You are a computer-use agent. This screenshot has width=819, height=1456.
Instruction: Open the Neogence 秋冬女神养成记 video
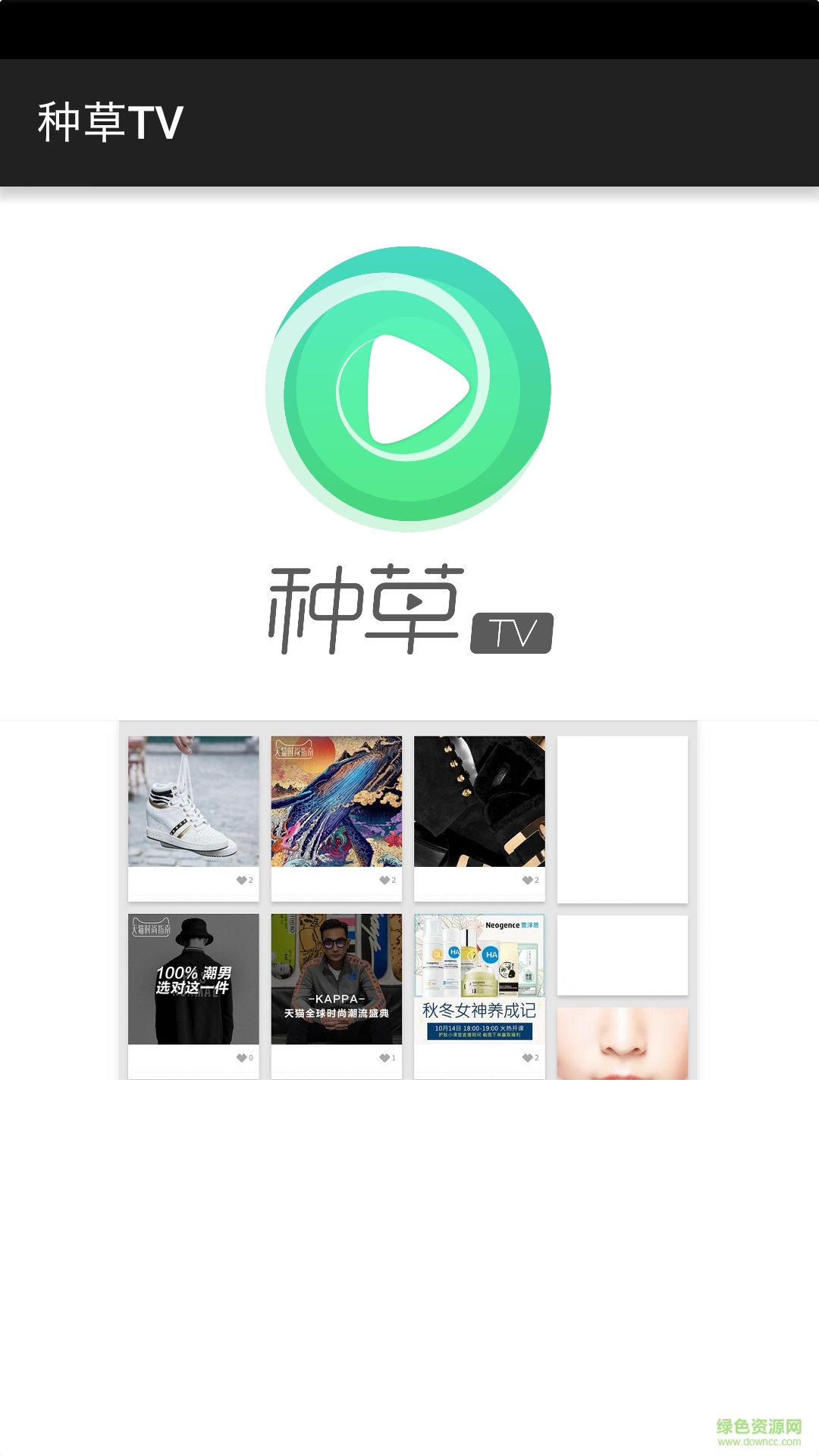[x=479, y=978]
